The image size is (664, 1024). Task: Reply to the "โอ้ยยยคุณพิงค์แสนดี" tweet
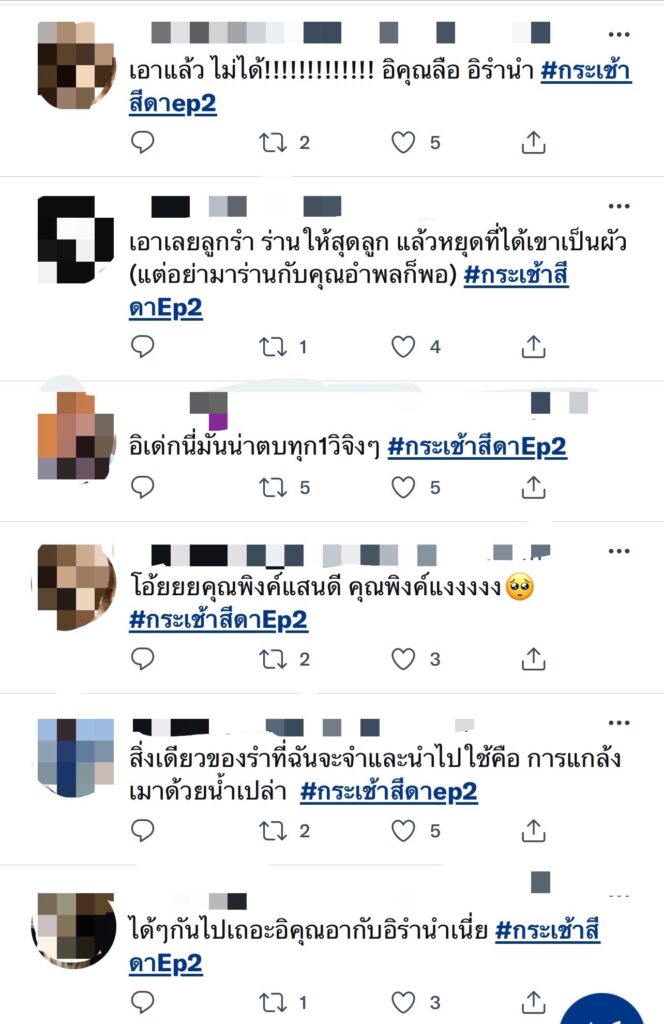(x=143, y=659)
